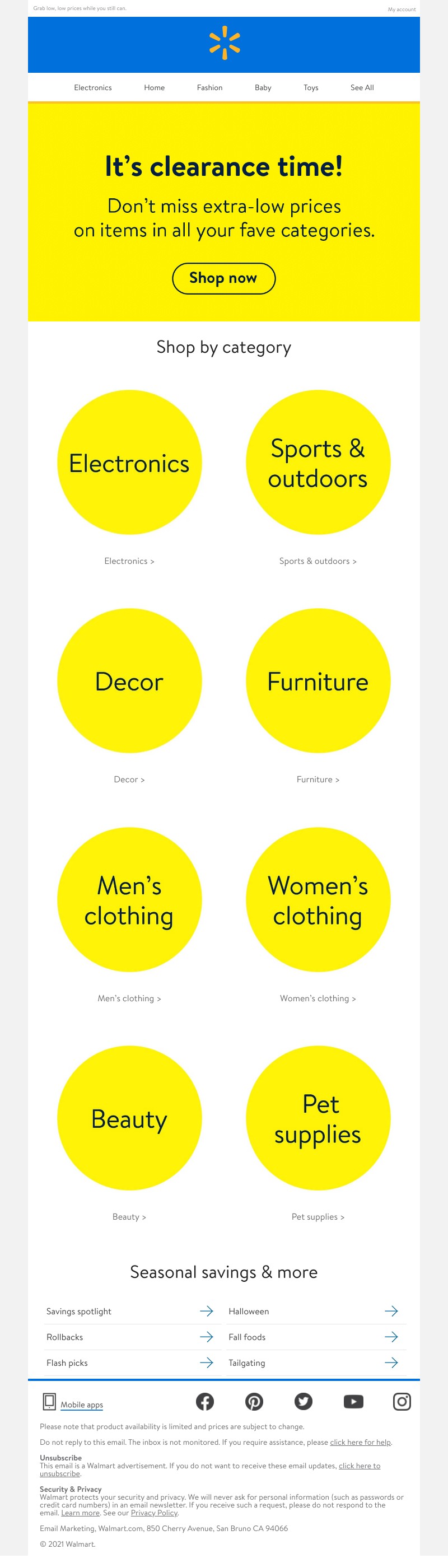Open Men's clothing circle tile
The height and width of the screenshot is (1568, 448).
[129, 899]
